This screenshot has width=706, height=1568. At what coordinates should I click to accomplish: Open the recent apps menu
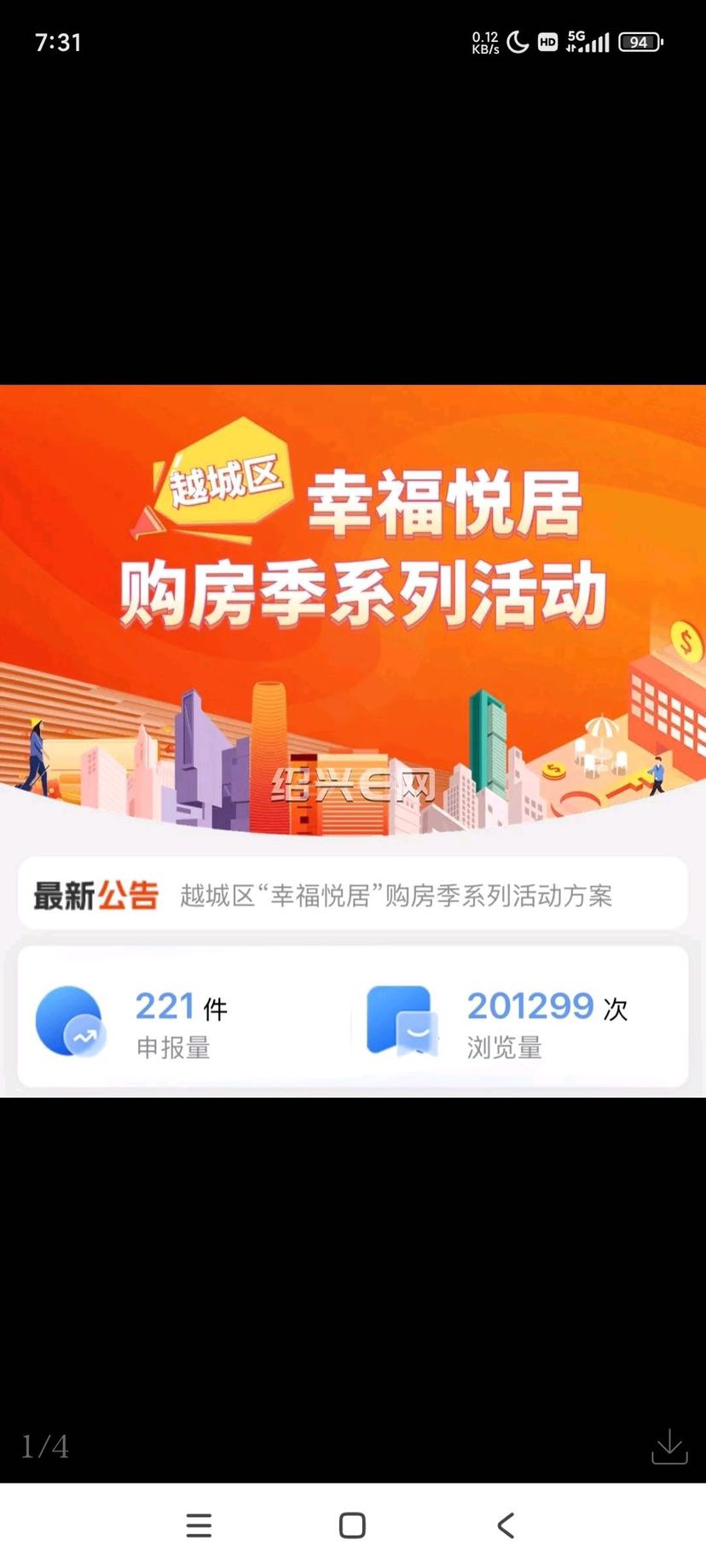coord(199,1525)
